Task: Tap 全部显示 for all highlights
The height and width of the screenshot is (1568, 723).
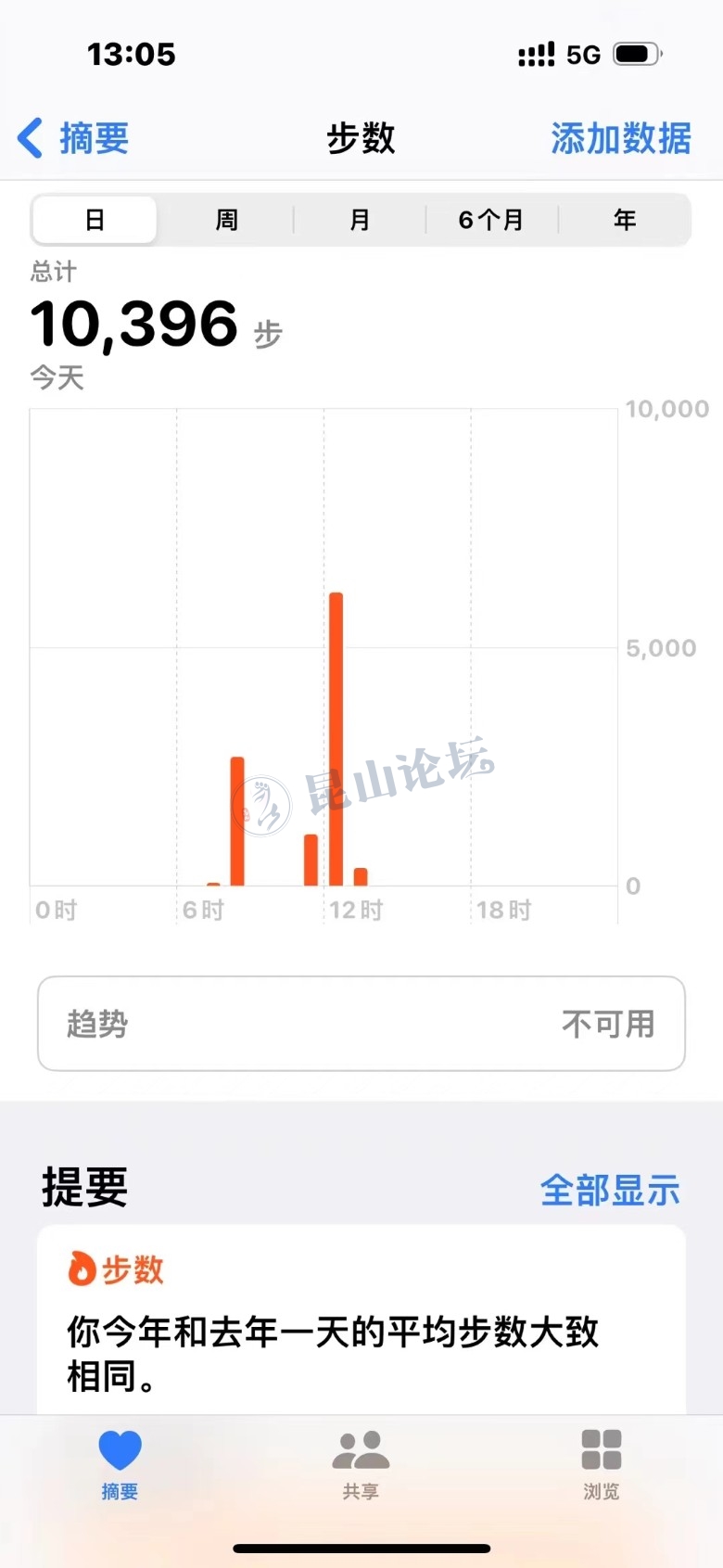Action: (610, 1191)
